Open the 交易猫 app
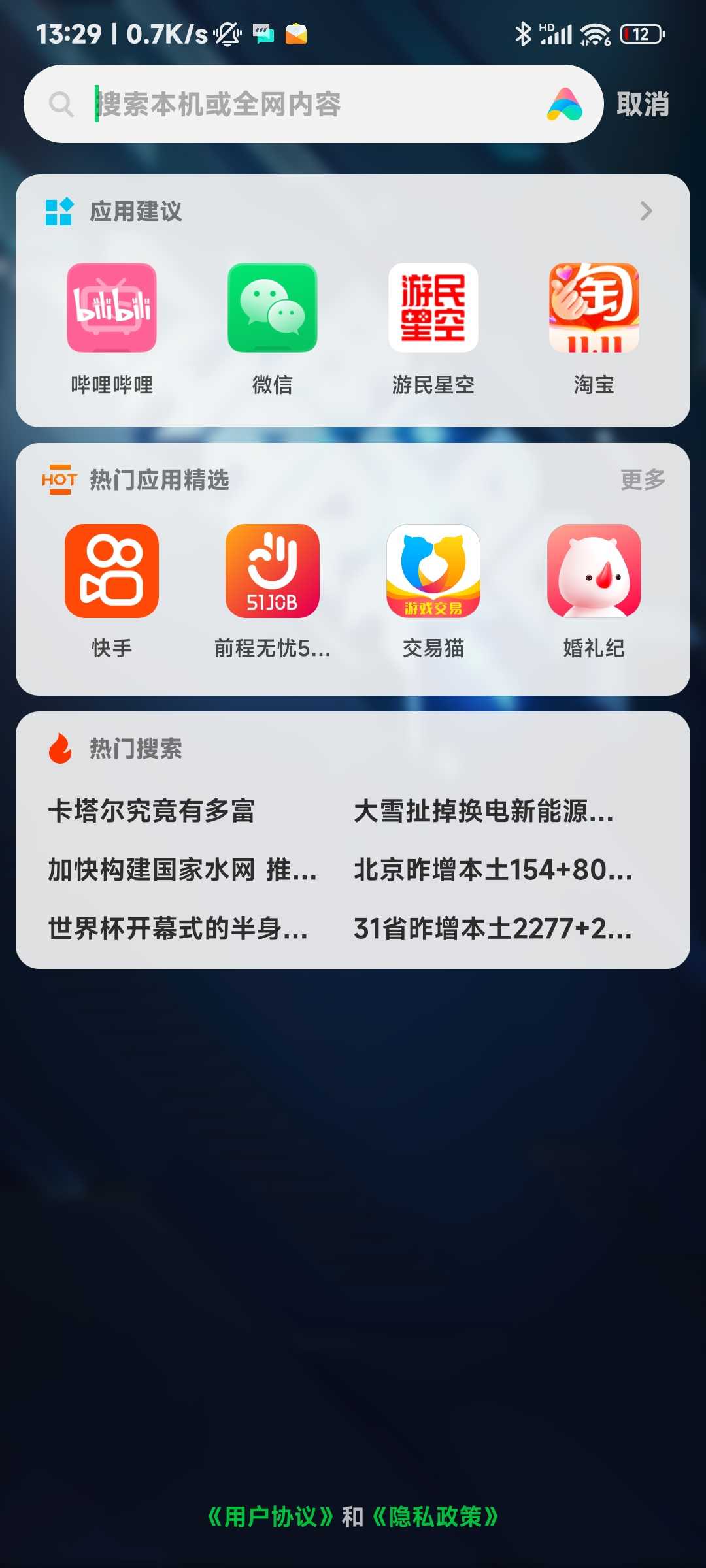The image size is (706, 1568). coord(433,571)
